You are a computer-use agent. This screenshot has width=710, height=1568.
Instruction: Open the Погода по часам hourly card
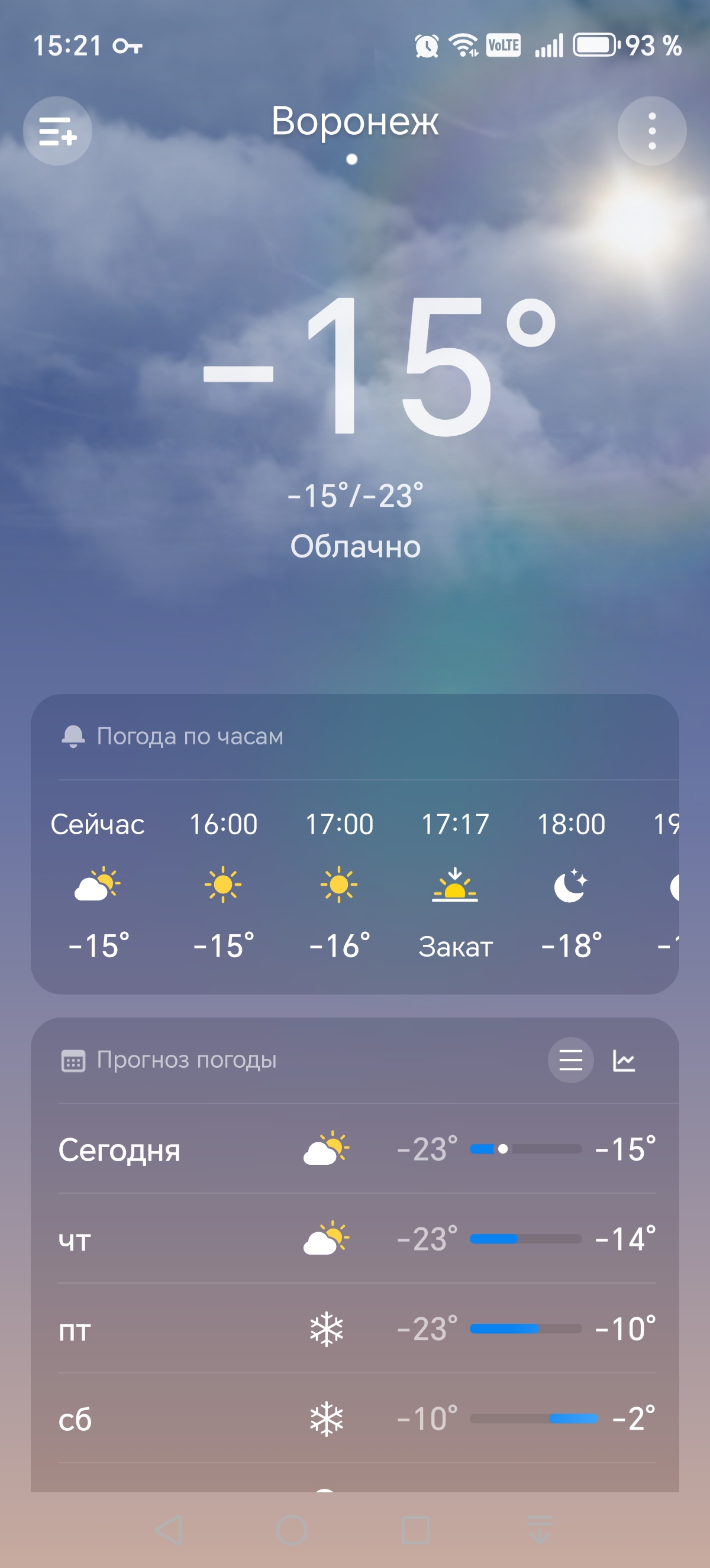coord(189,737)
